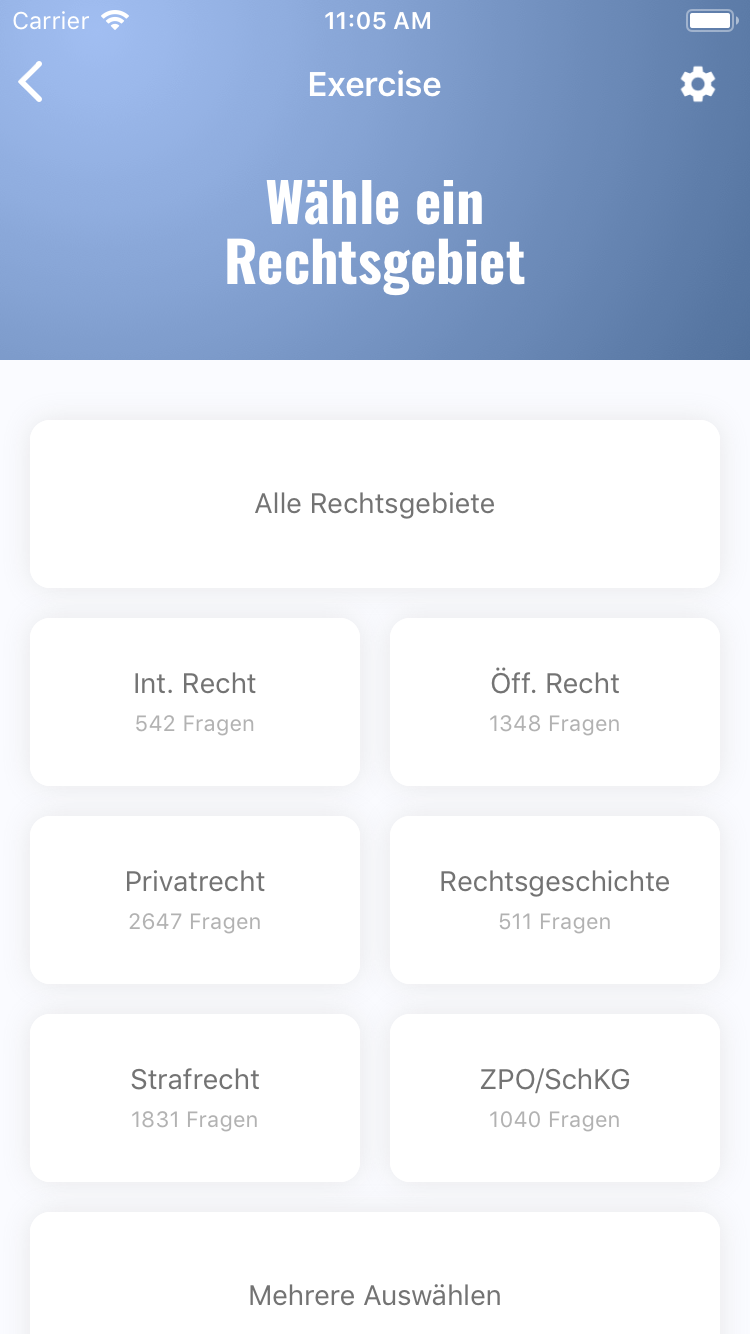Click the 542 Fragen count under Int. Recht
This screenshot has width=750, height=1334.
point(195,723)
